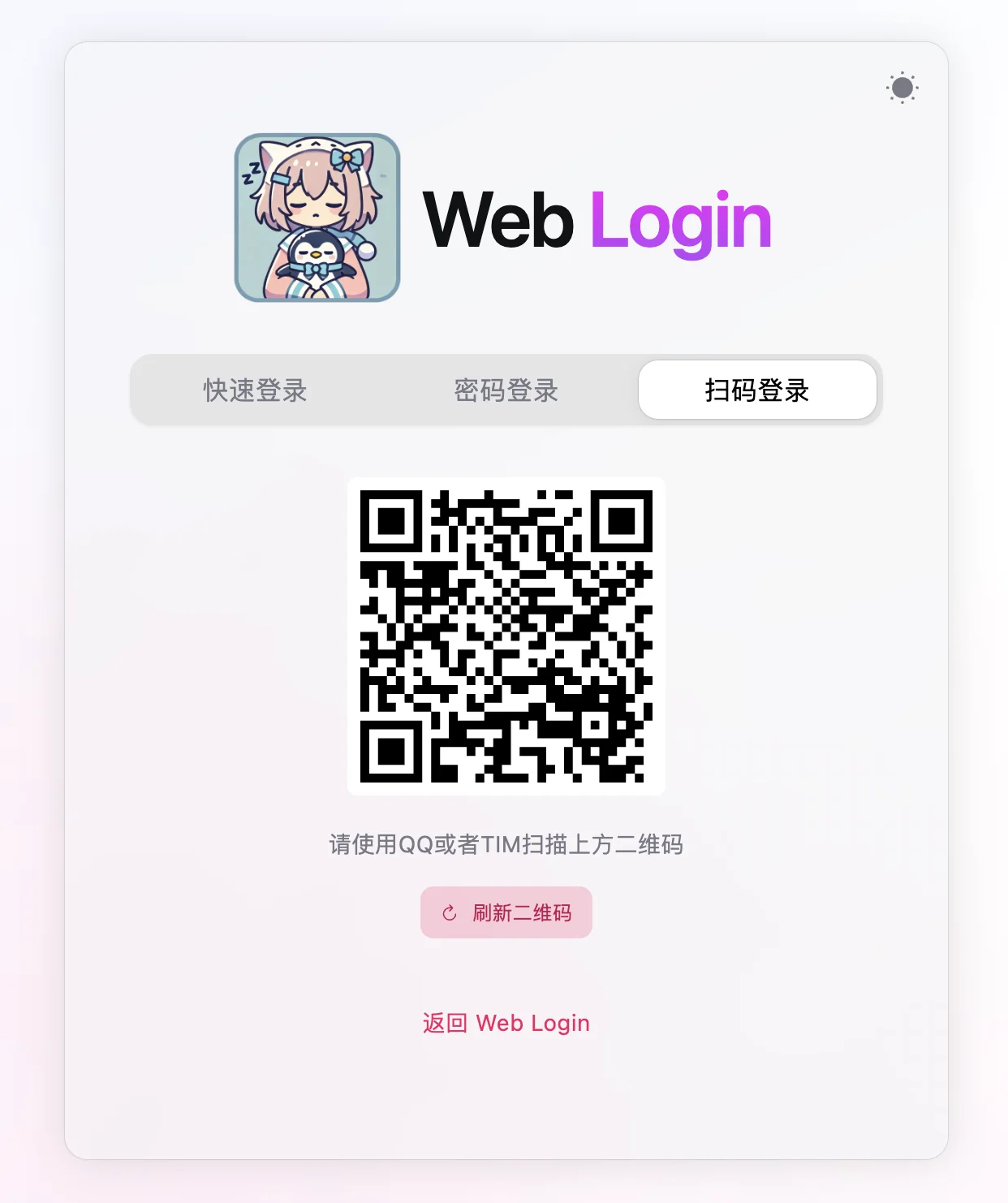Select the 扫码登录 tab

(x=756, y=390)
